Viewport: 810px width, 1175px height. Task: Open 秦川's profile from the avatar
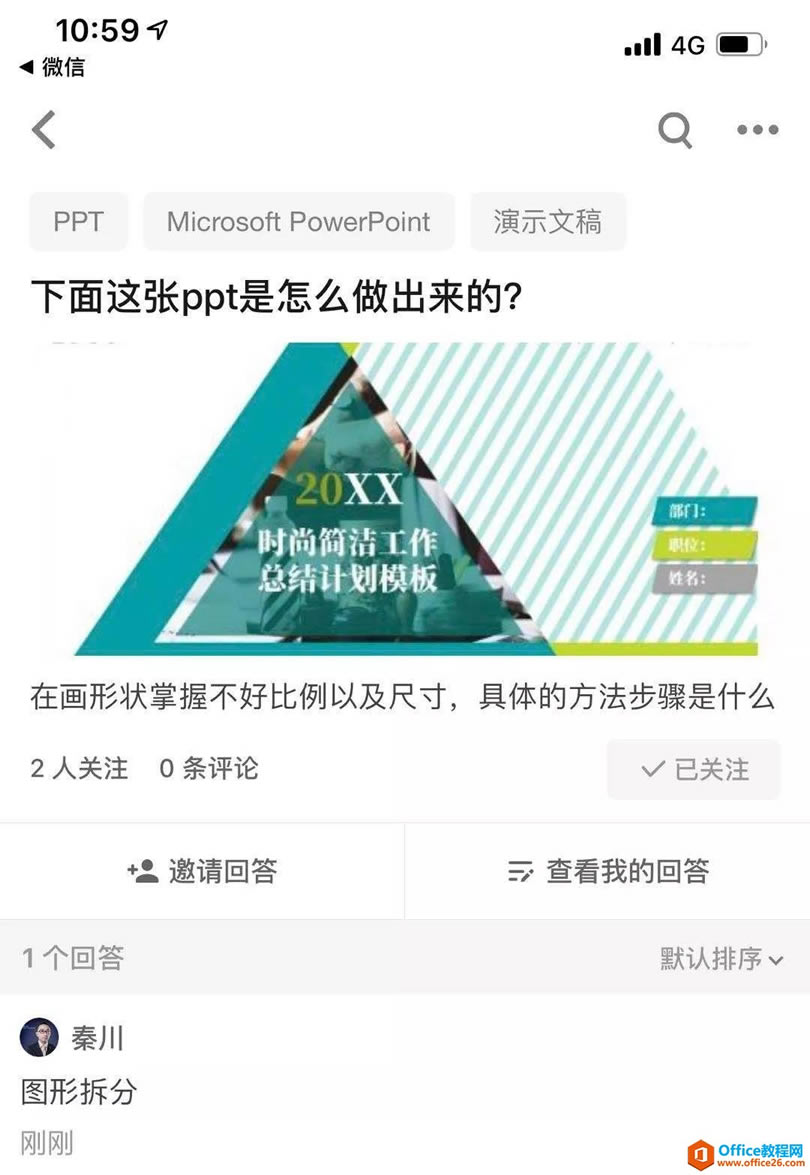tap(40, 1037)
